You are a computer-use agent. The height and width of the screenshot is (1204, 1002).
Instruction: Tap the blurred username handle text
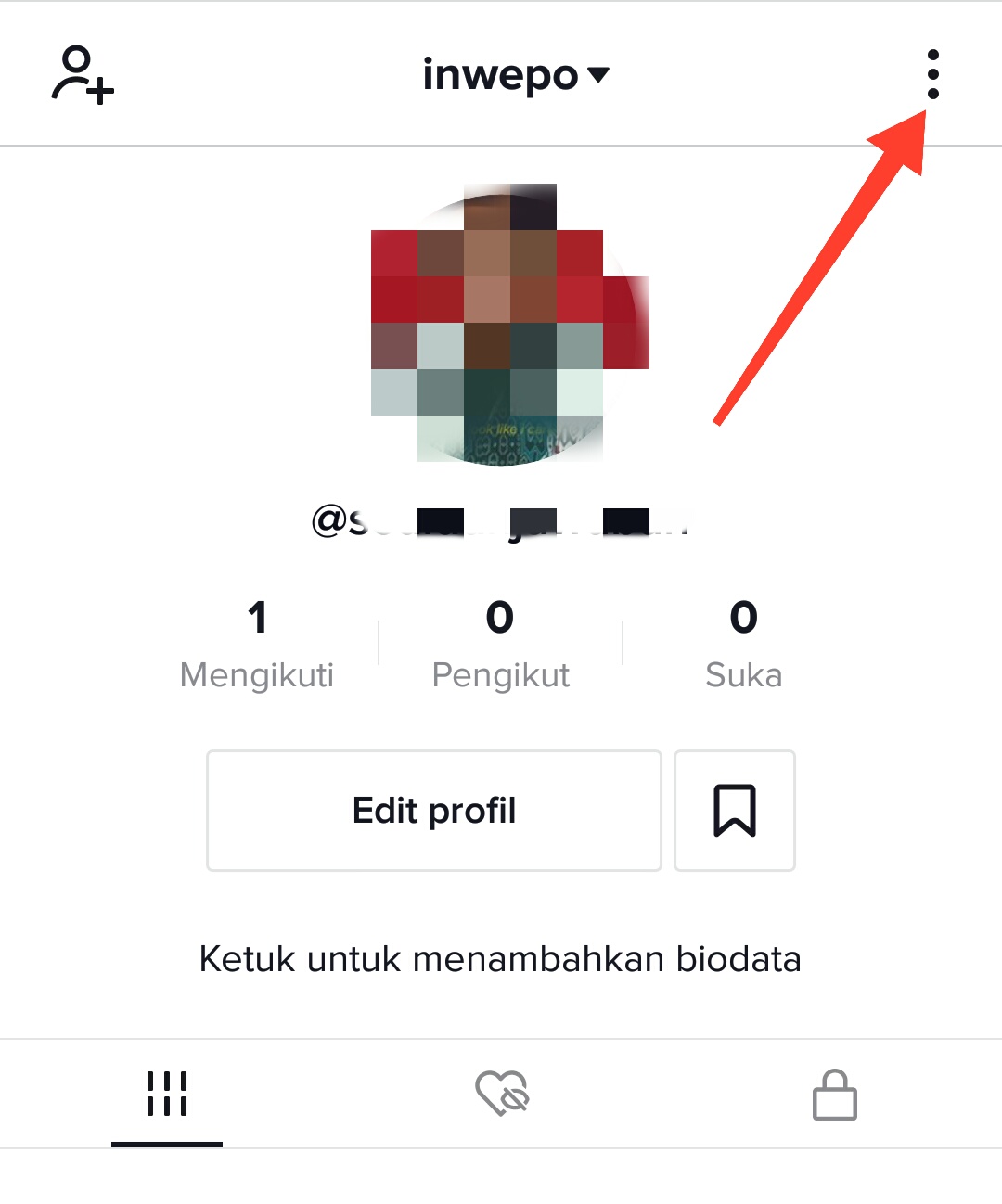tap(501, 519)
